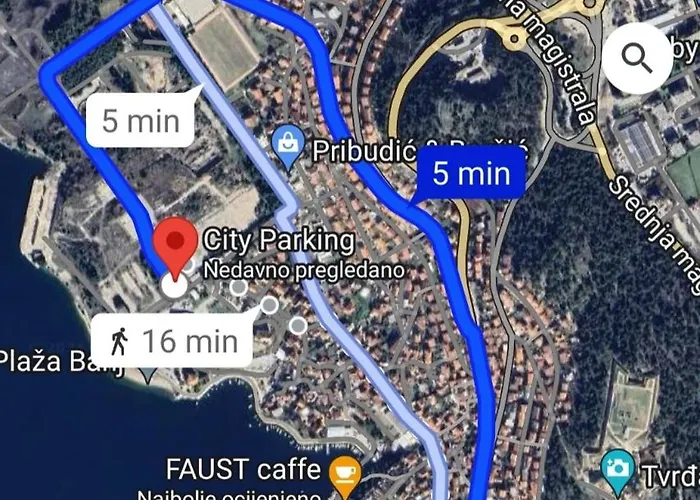
Task: Open the FAUST caffe marker
Action: [x=345, y=469]
